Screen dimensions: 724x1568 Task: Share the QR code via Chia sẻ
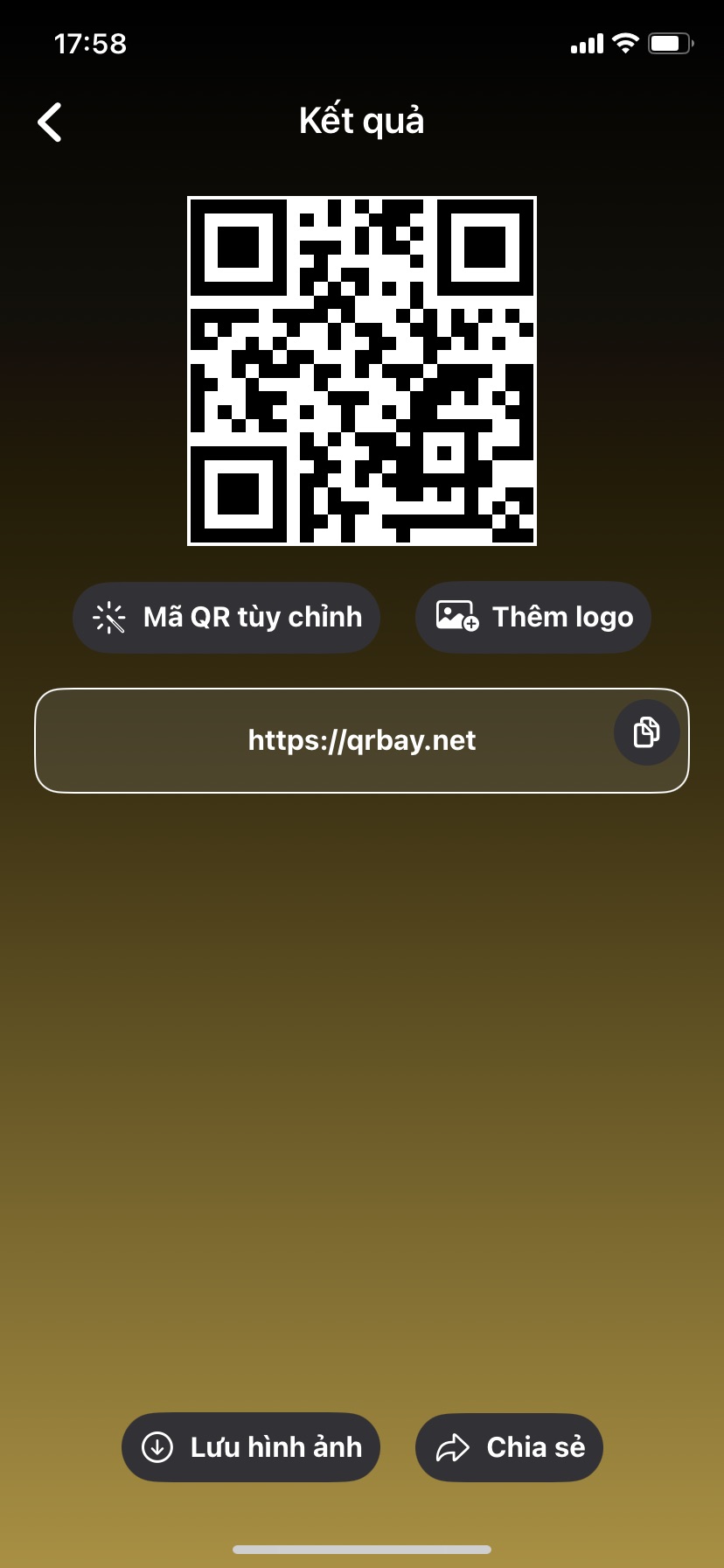coord(509,1447)
